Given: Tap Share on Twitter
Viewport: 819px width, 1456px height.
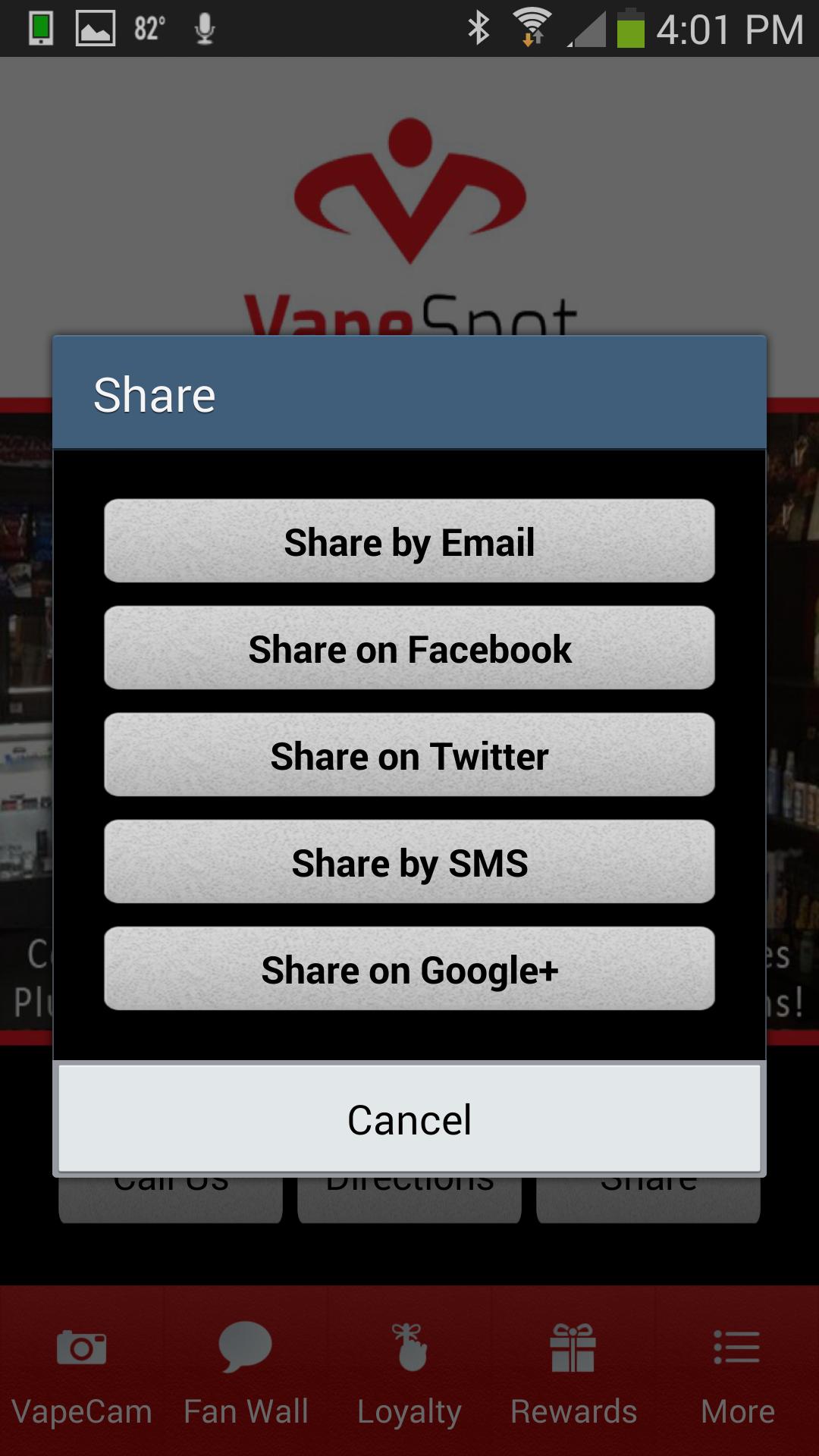Looking at the screenshot, I should [409, 755].
